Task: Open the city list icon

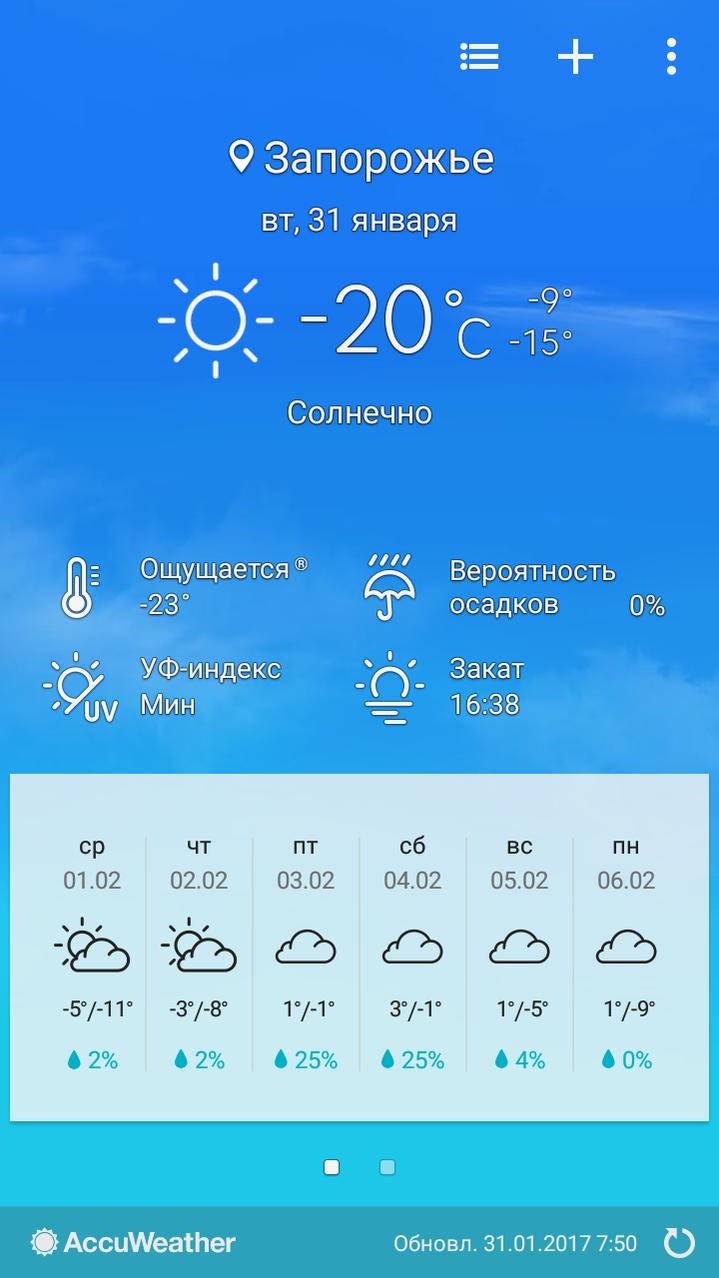Action: (479, 57)
